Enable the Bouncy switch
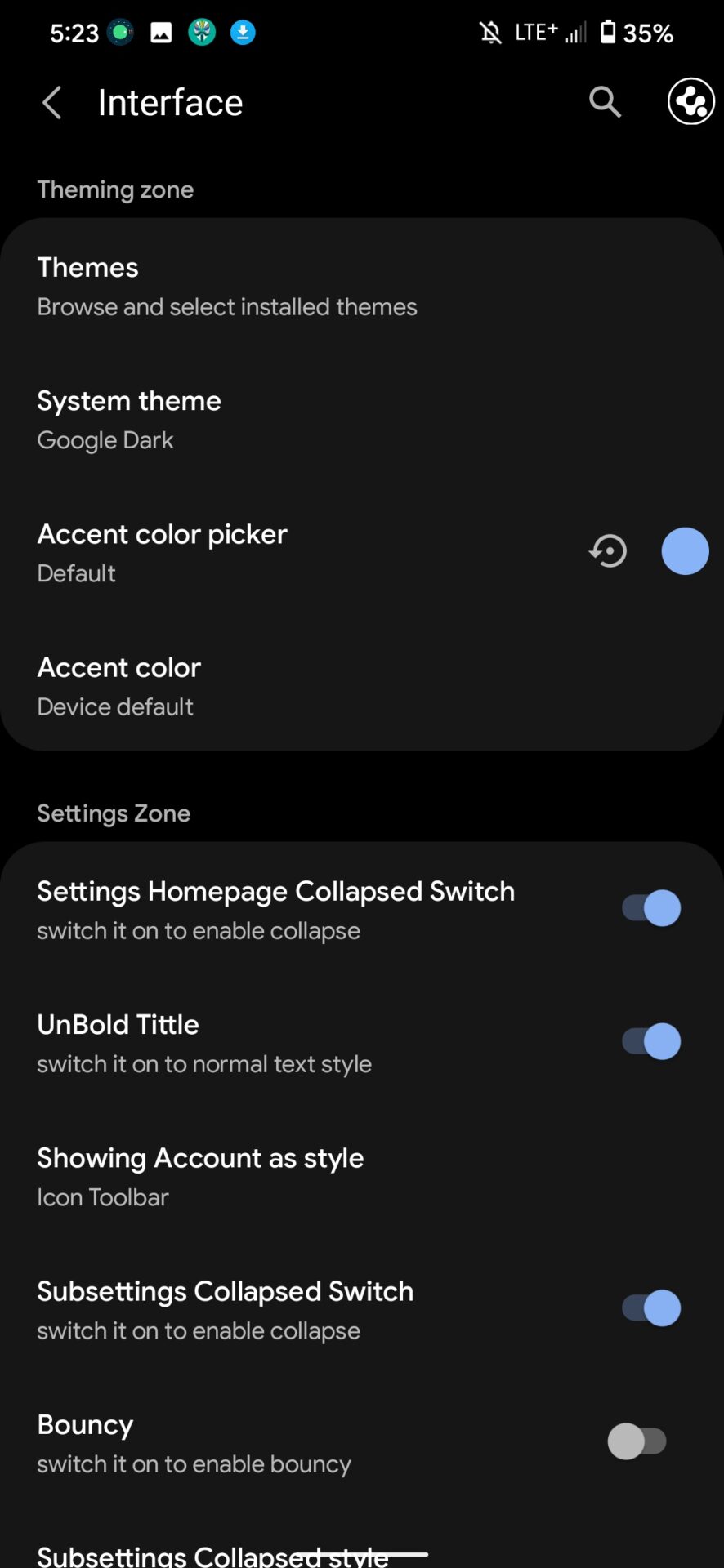Image resolution: width=724 pixels, height=1568 pixels. [637, 1441]
